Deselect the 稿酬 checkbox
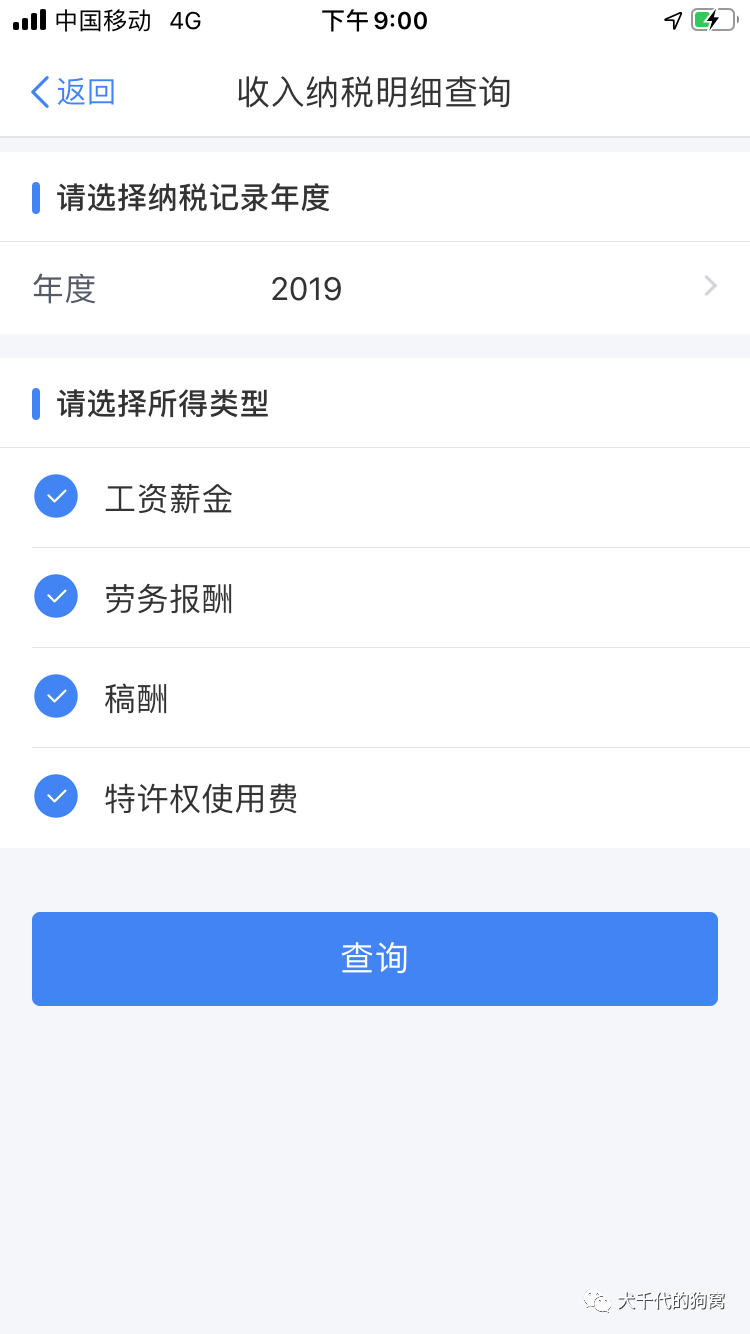 pyautogui.click(x=56, y=697)
